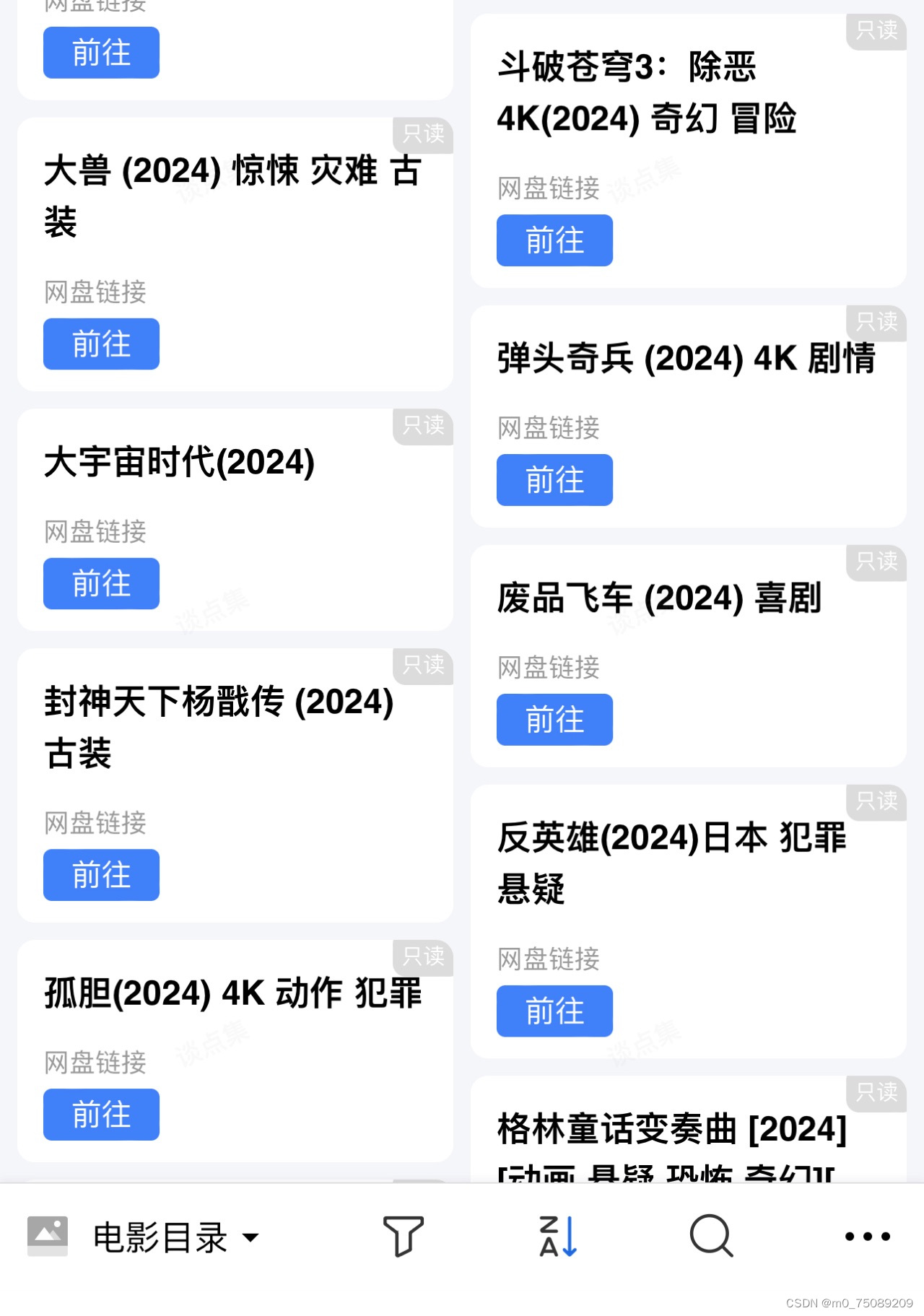Open the filter icon in bottom toolbar
The width and height of the screenshot is (924, 1316).
pyautogui.click(x=403, y=1236)
